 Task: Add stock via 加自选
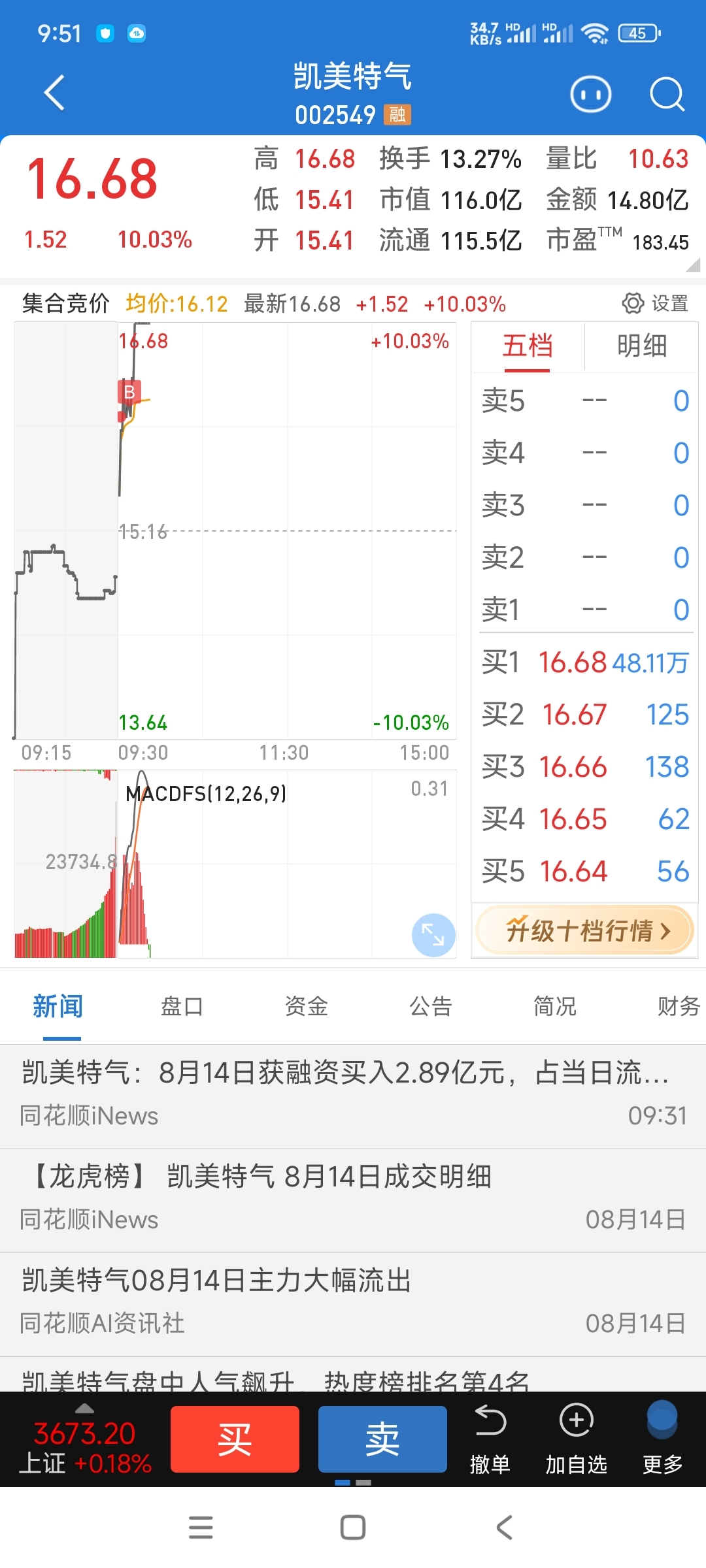(x=576, y=1439)
